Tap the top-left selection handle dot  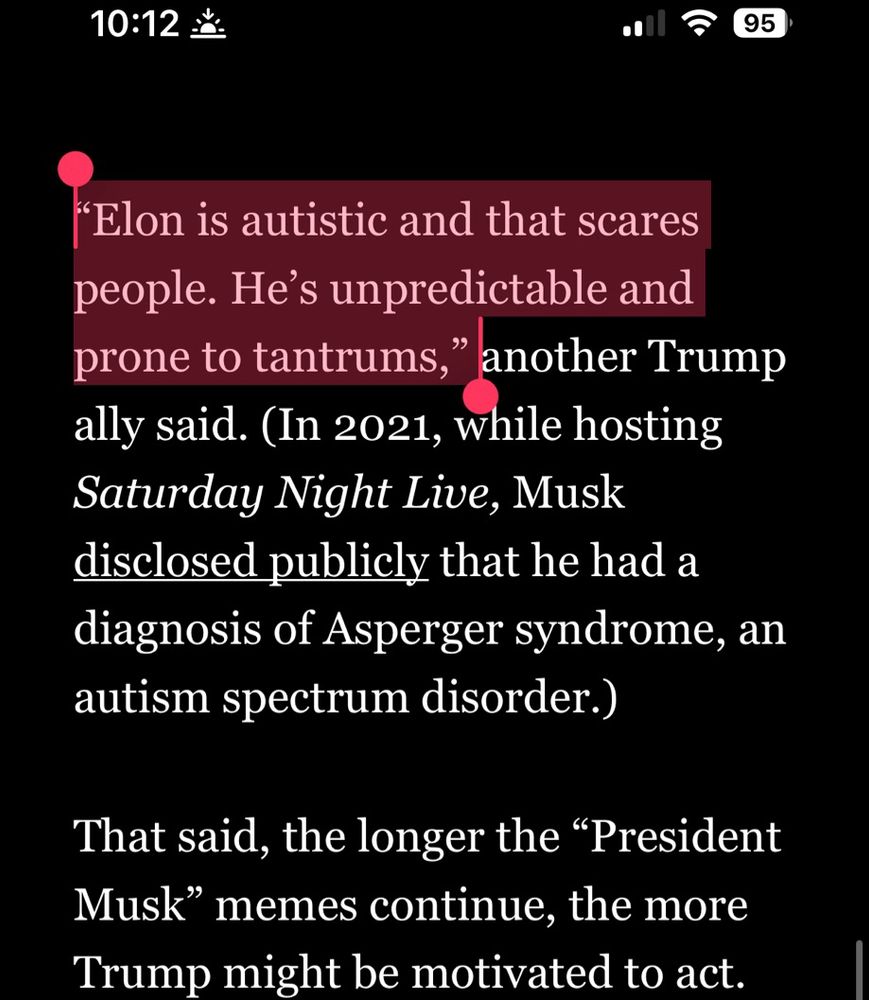[75, 168]
